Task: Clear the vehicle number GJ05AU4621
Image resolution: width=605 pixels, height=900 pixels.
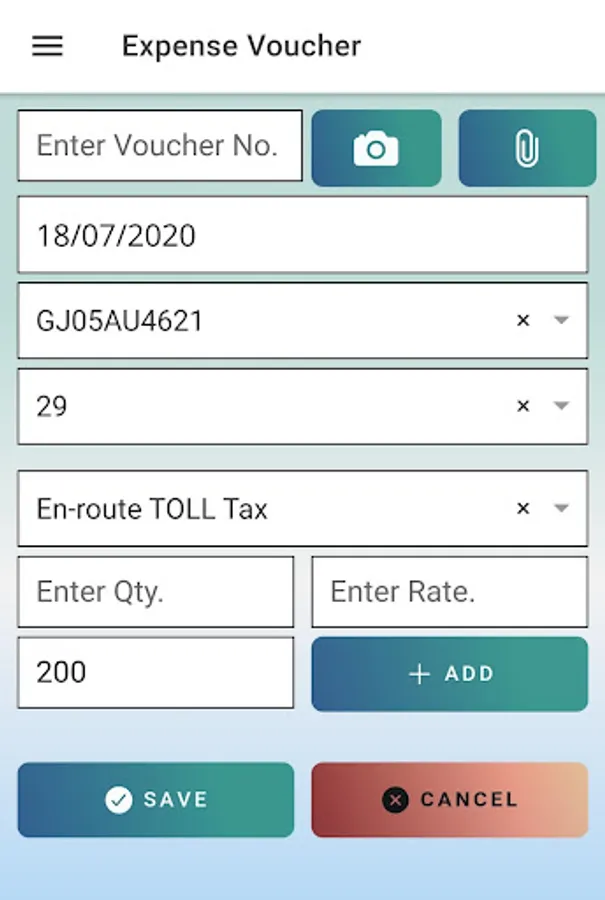Action: (523, 320)
